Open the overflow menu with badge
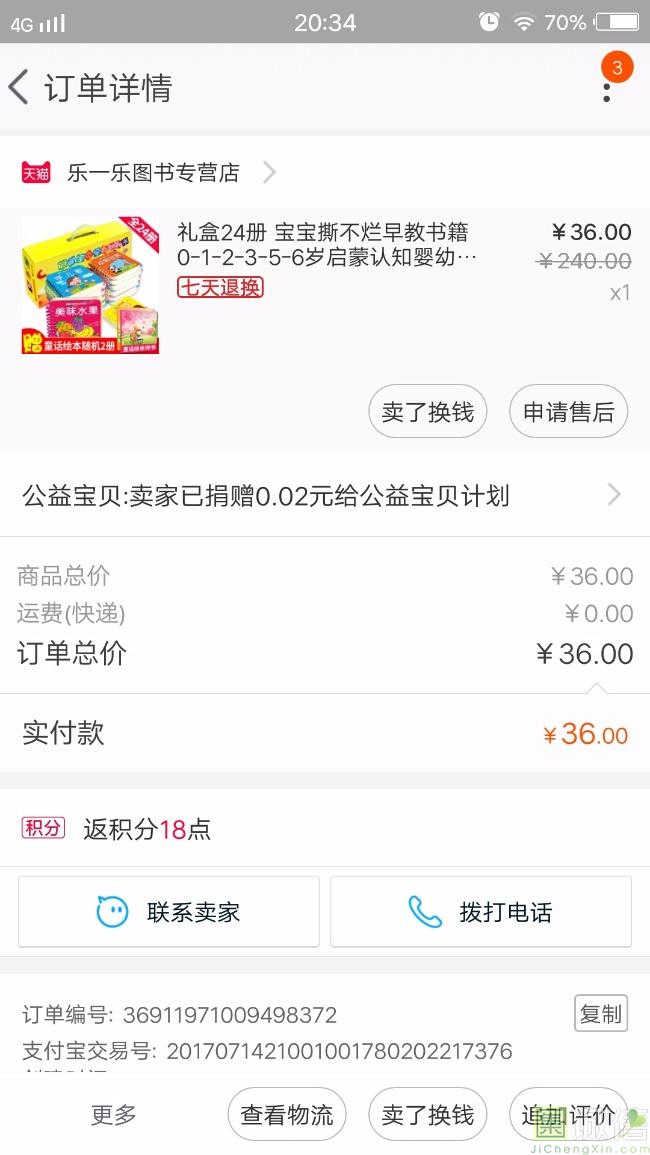Image resolution: width=650 pixels, height=1155 pixels. click(607, 88)
